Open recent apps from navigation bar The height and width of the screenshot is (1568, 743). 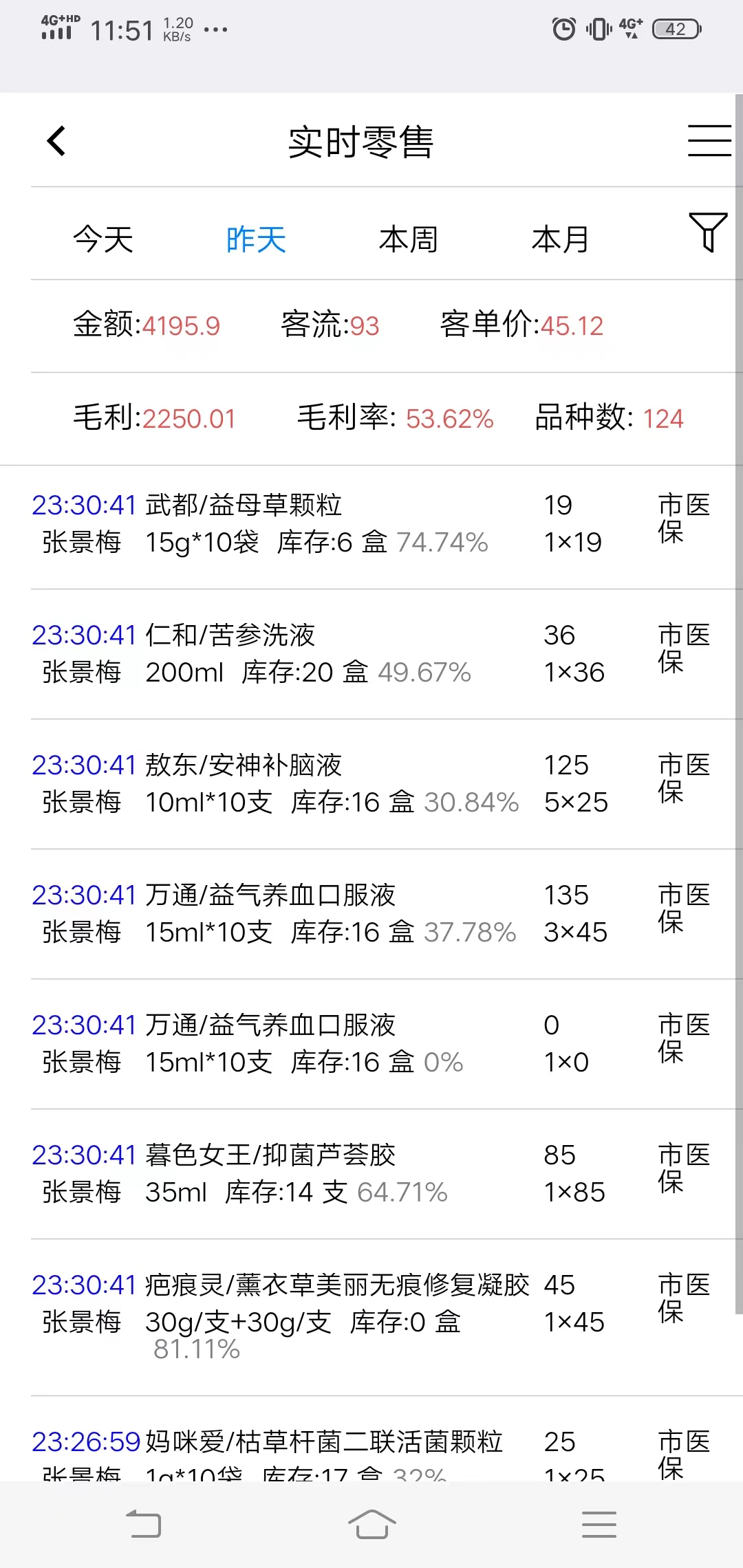tap(599, 1524)
